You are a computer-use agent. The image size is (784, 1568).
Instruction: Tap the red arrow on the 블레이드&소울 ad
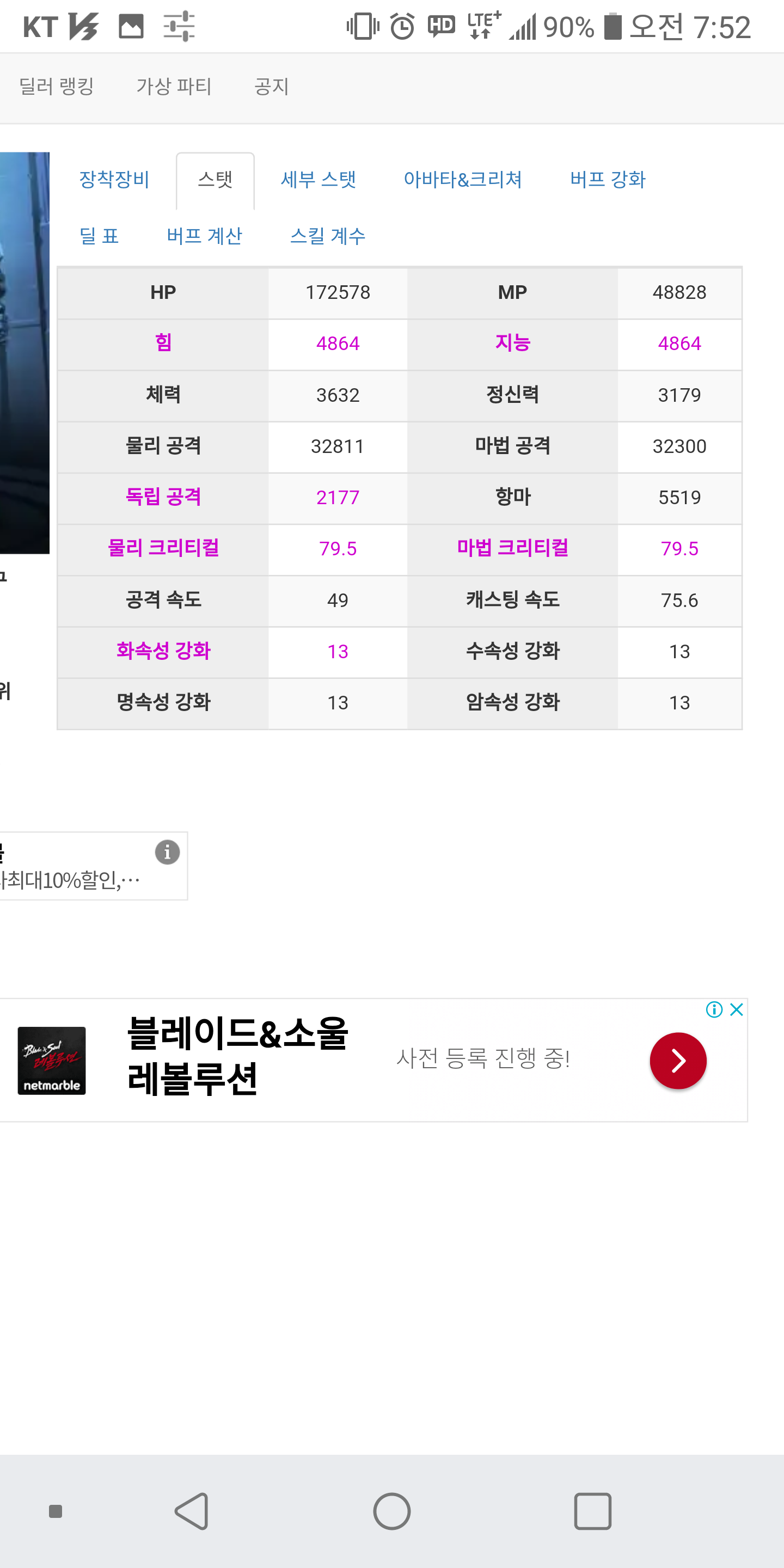coord(677,1061)
